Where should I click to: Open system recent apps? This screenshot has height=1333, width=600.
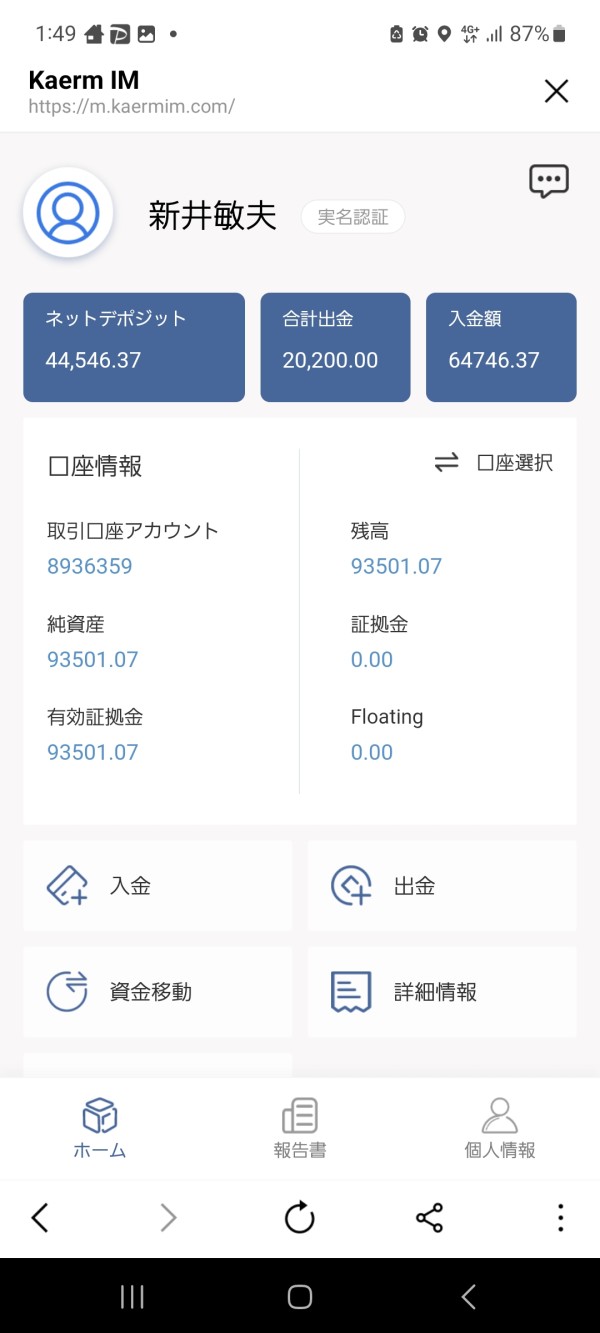coord(132,1297)
